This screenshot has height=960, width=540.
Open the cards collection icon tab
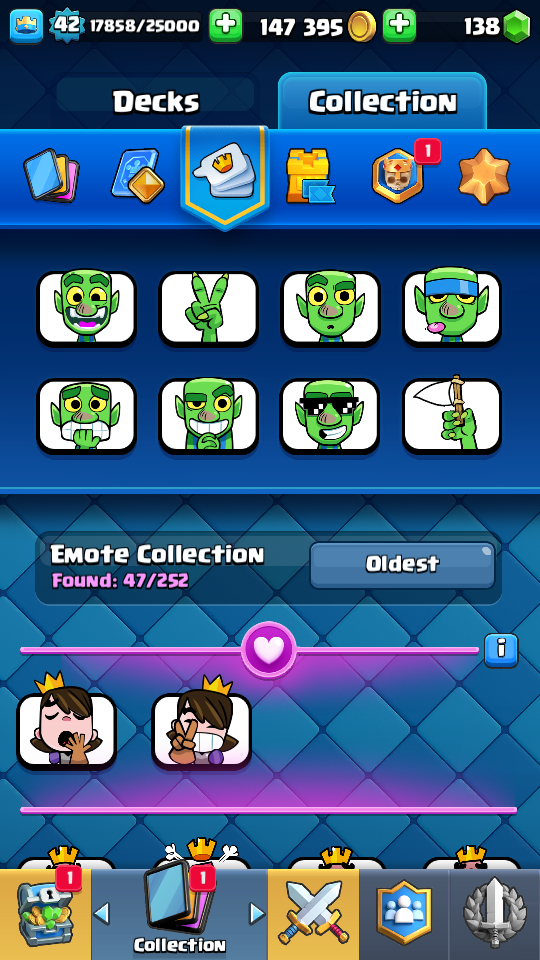tap(51, 175)
